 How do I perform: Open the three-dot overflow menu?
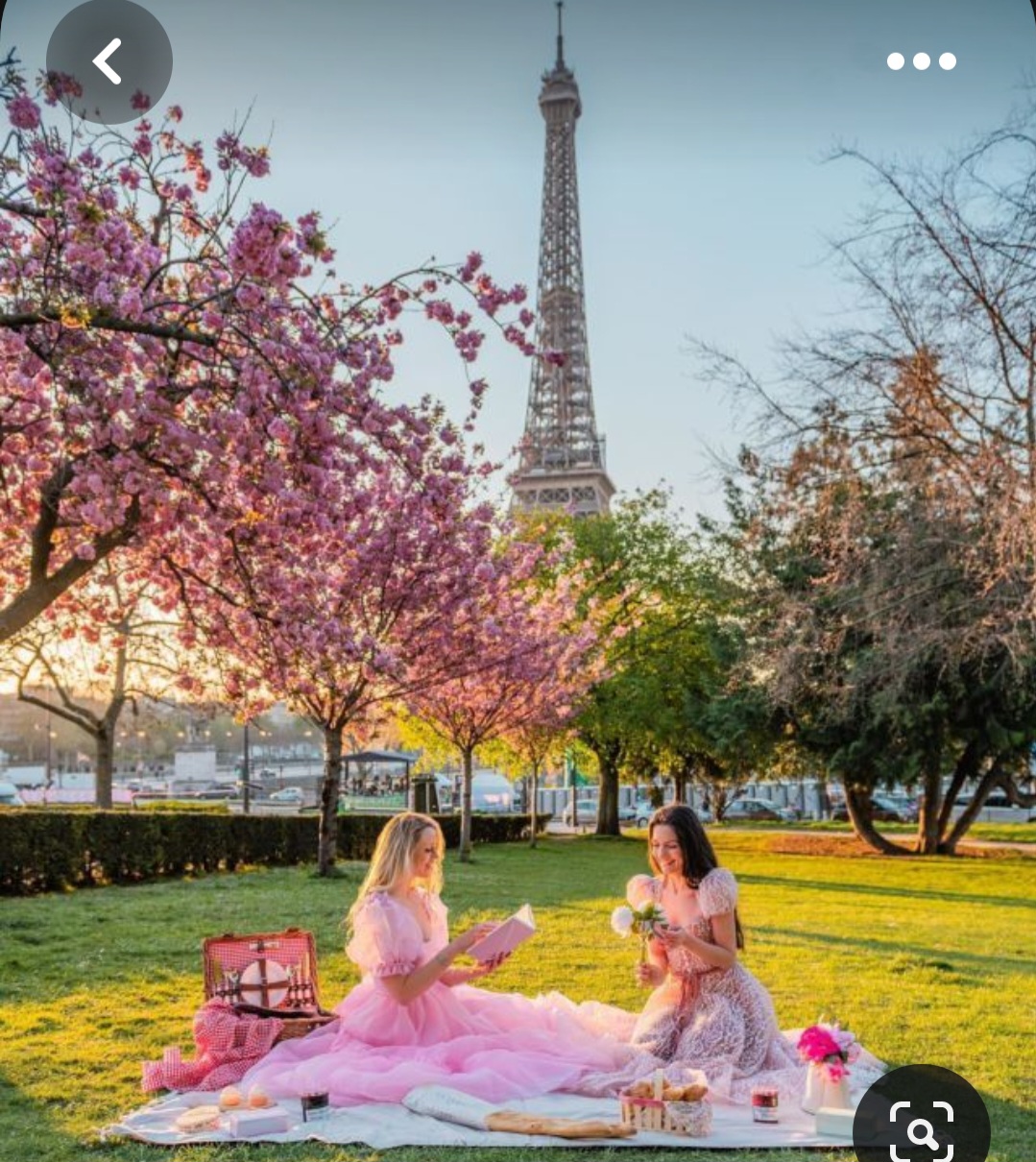921,61
